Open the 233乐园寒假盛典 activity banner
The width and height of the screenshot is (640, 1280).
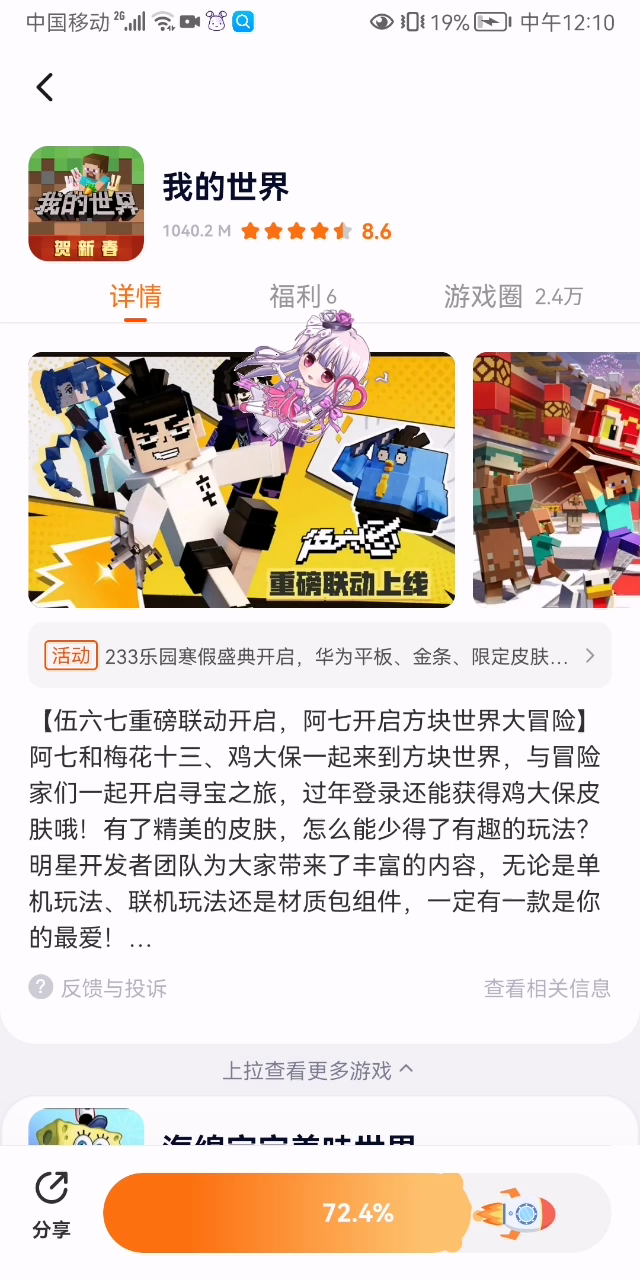click(x=320, y=656)
